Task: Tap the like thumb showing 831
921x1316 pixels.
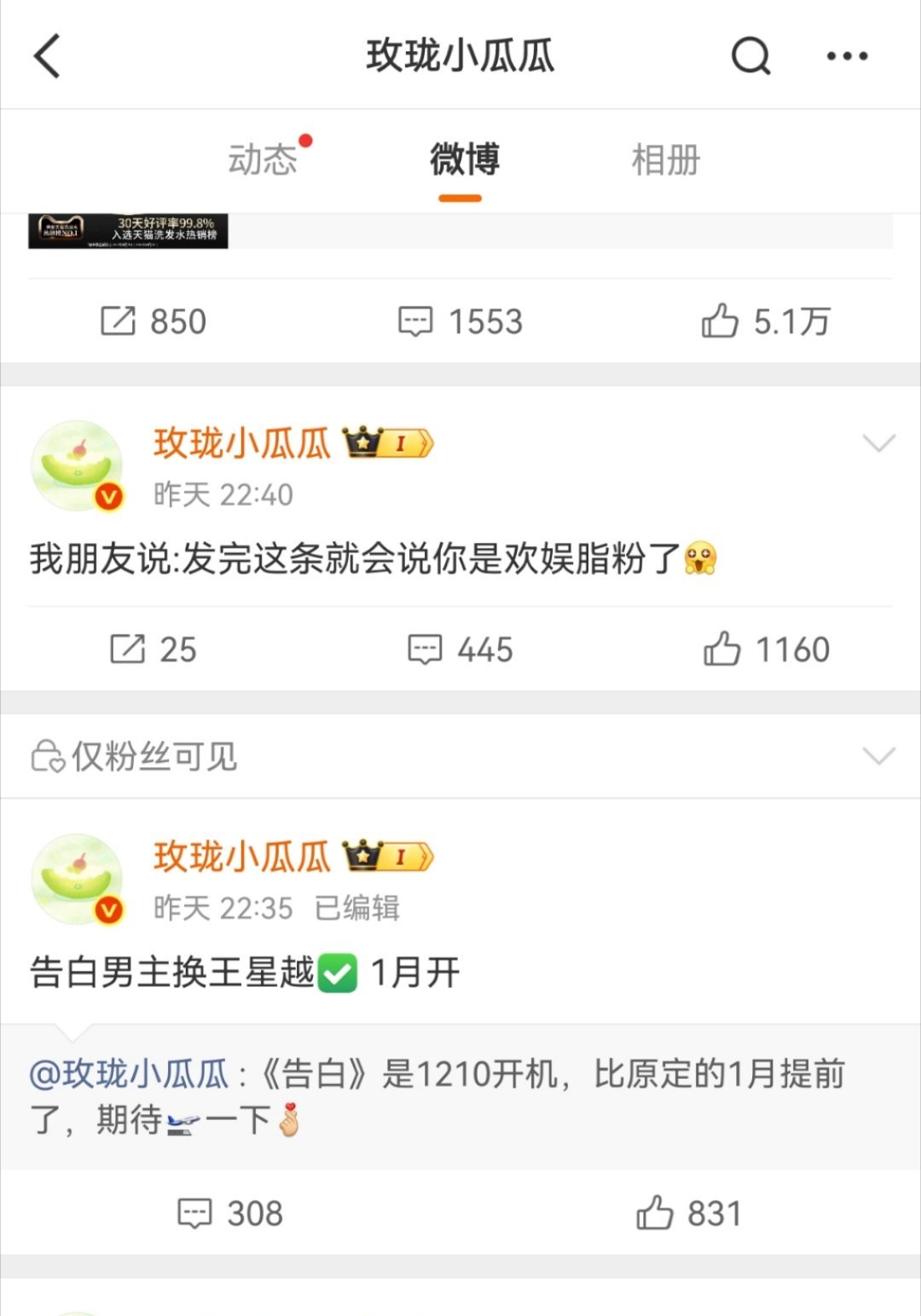Action: coord(654,1211)
